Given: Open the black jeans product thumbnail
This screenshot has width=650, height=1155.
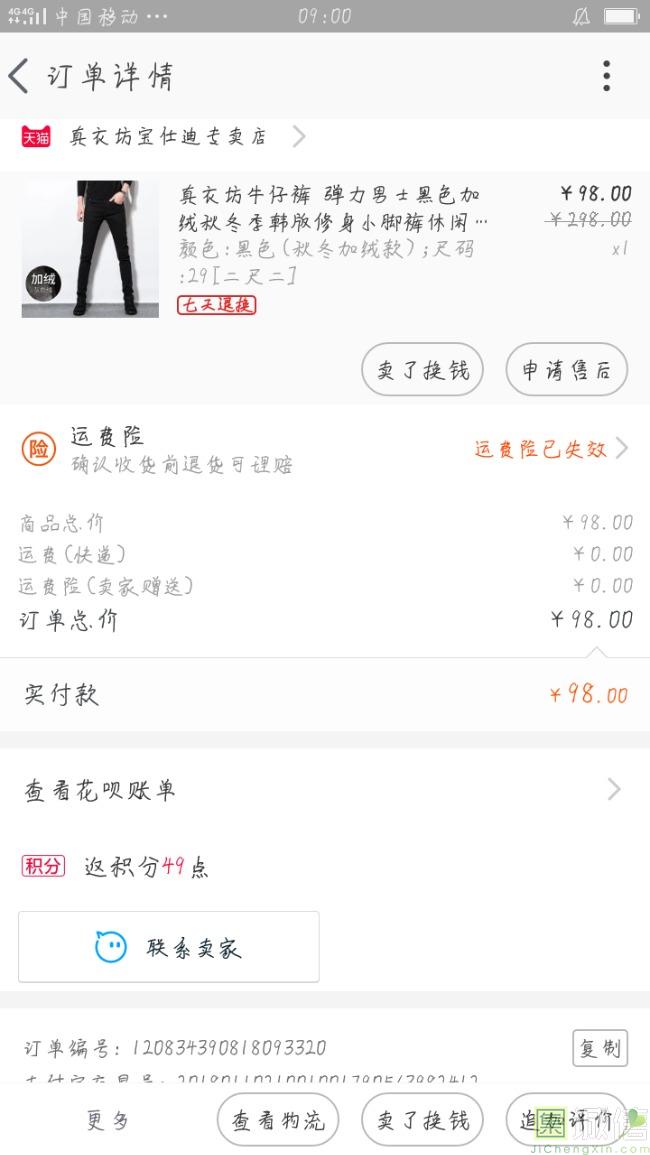Looking at the screenshot, I should click(90, 249).
